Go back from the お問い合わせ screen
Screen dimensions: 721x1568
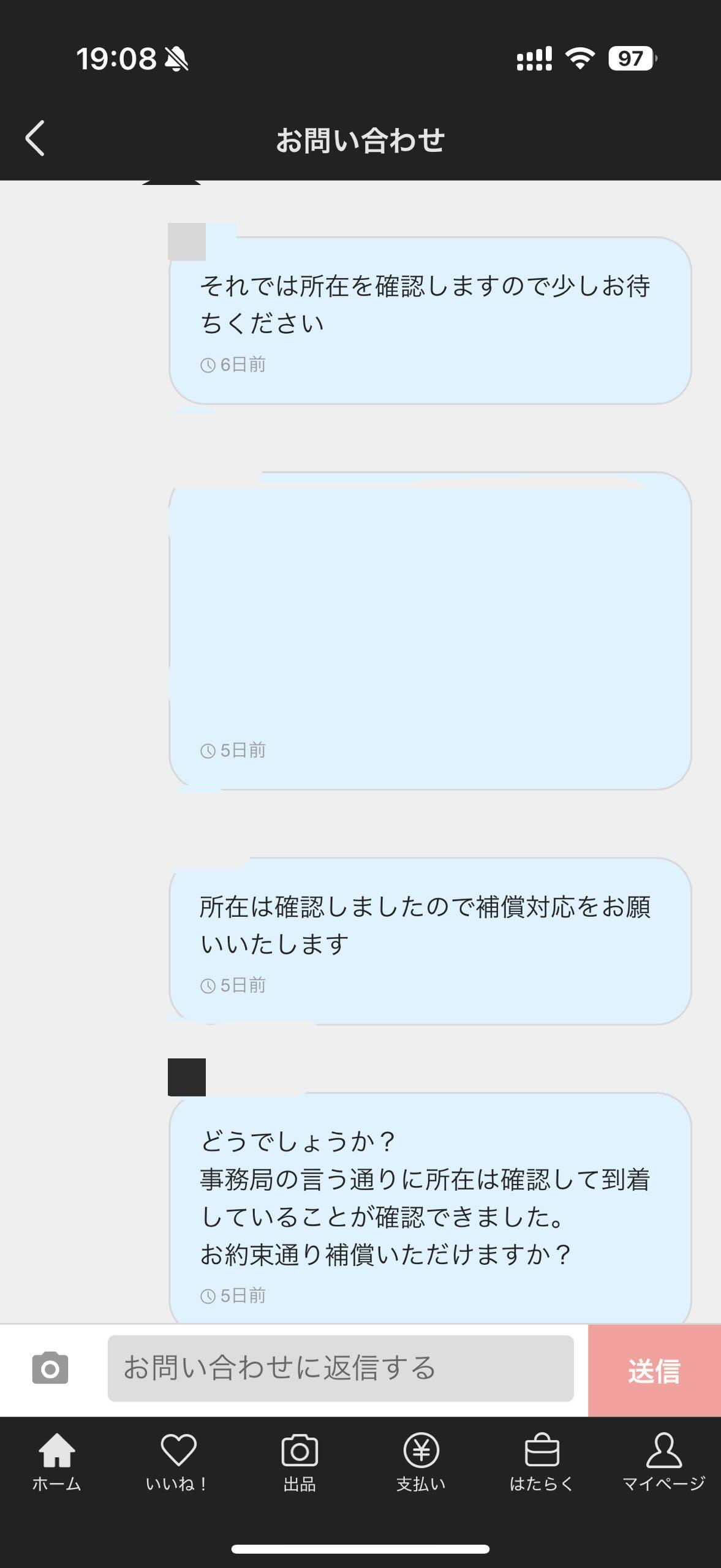[x=35, y=138]
